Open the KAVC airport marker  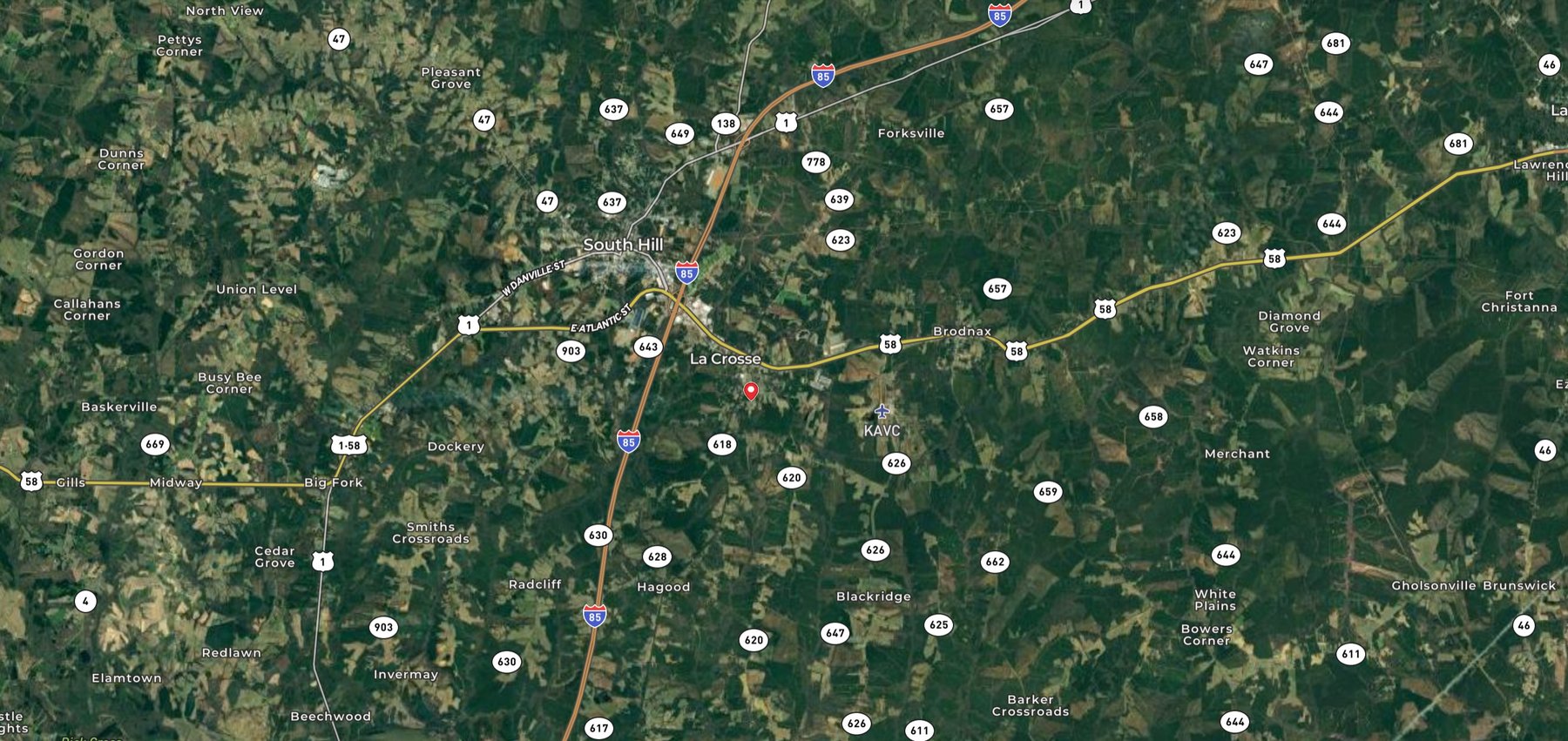[x=882, y=411]
